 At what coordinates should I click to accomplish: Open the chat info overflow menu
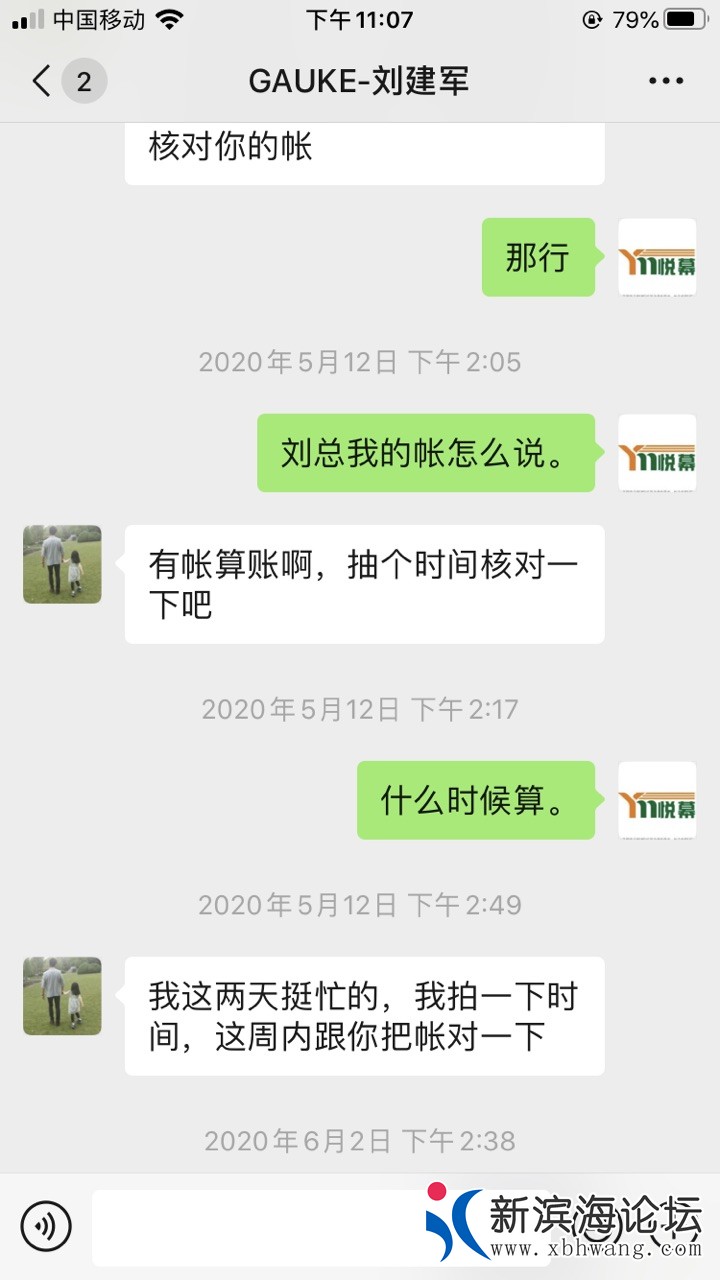[665, 81]
